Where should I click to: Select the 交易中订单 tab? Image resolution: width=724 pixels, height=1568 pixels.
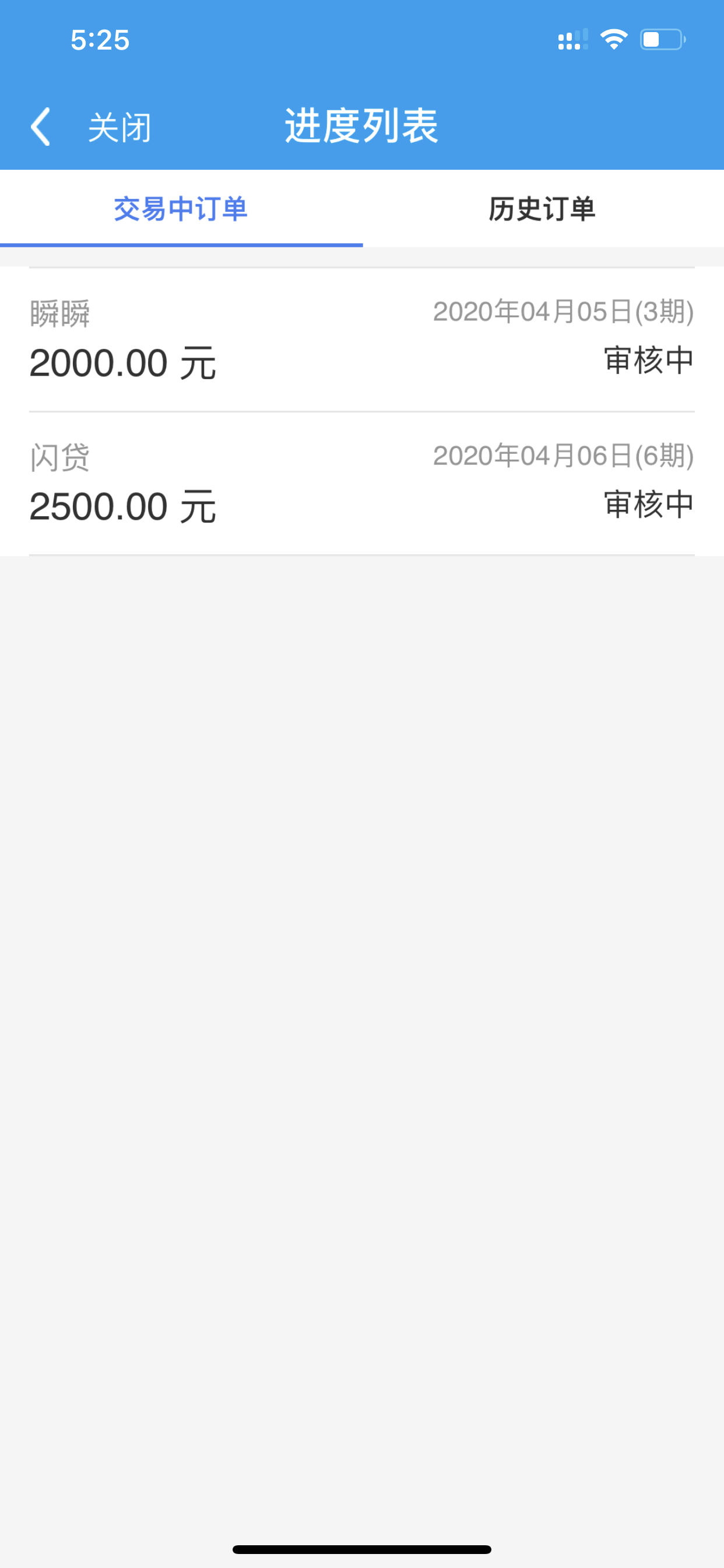point(181,209)
